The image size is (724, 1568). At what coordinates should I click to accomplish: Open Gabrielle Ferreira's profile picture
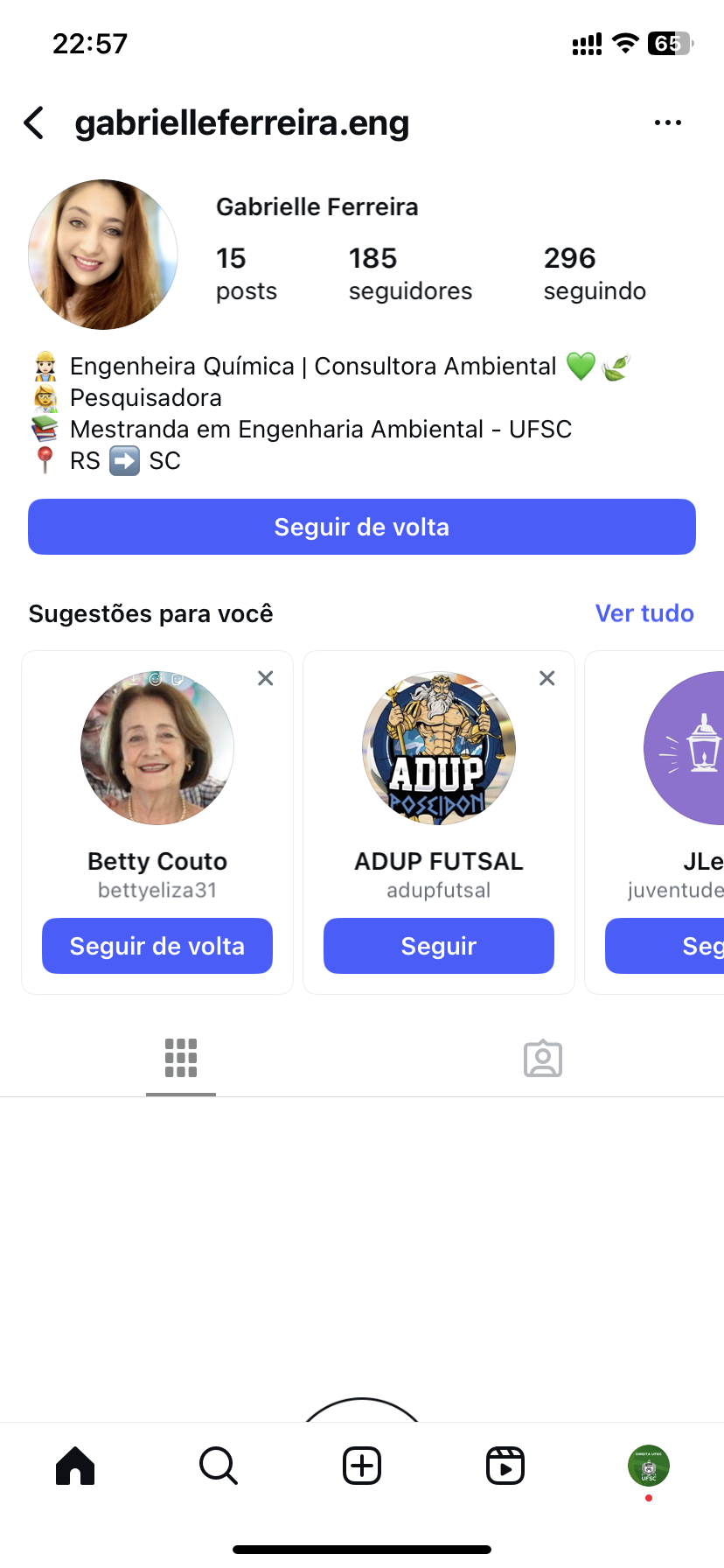tap(103, 255)
